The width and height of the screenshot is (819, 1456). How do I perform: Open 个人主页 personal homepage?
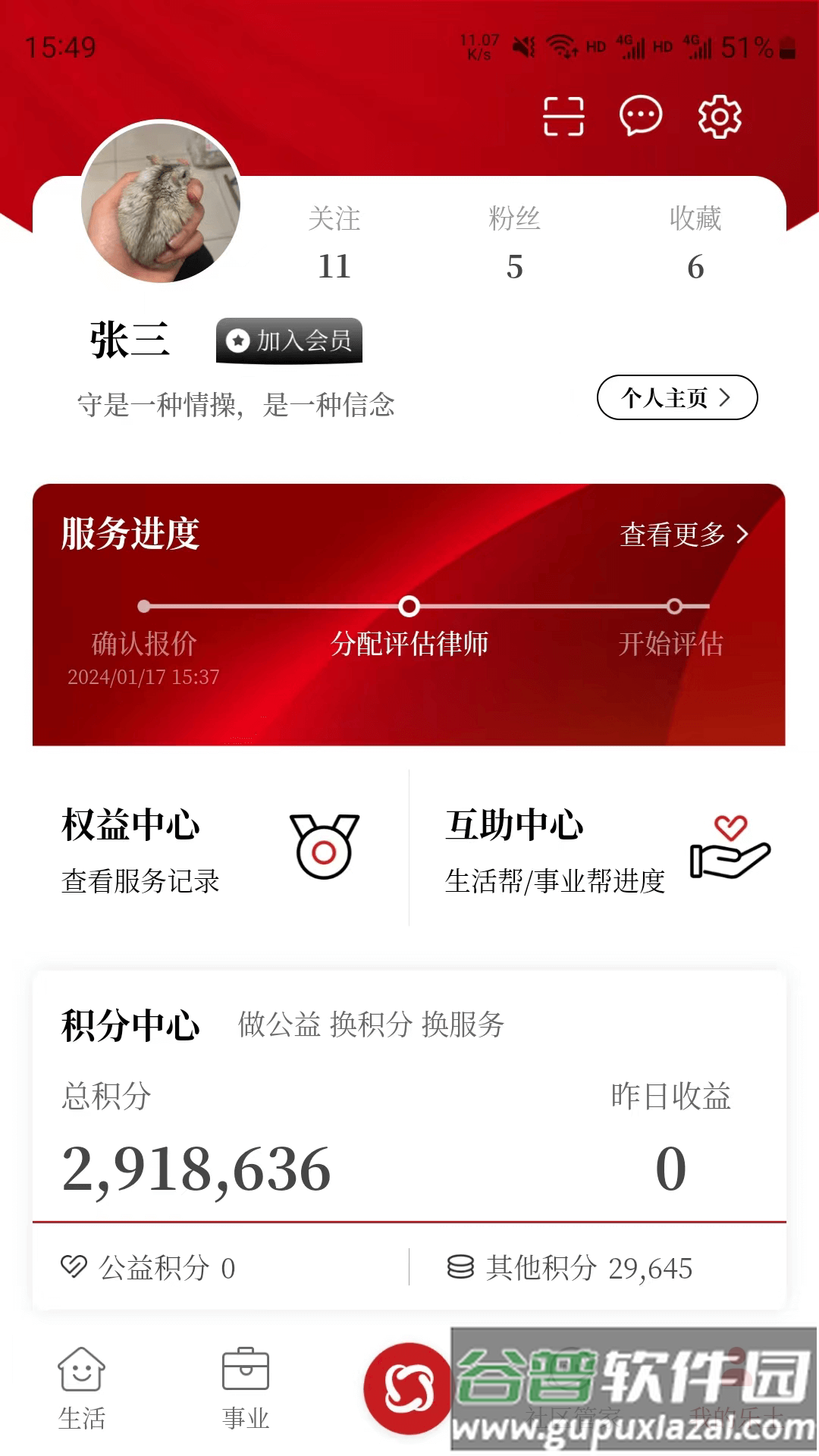pyautogui.click(x=677, y=397)
